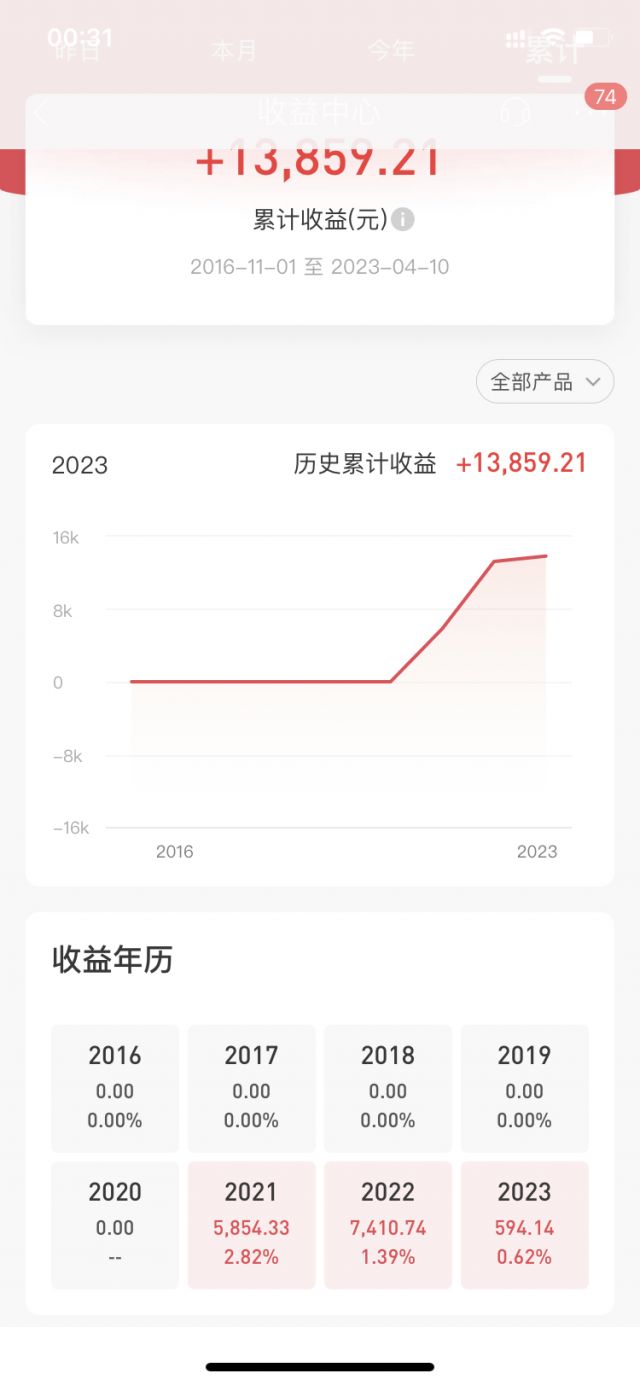Select the 2020 year card
This screenshot has height=1385, width=640.
click(115, 1224)
